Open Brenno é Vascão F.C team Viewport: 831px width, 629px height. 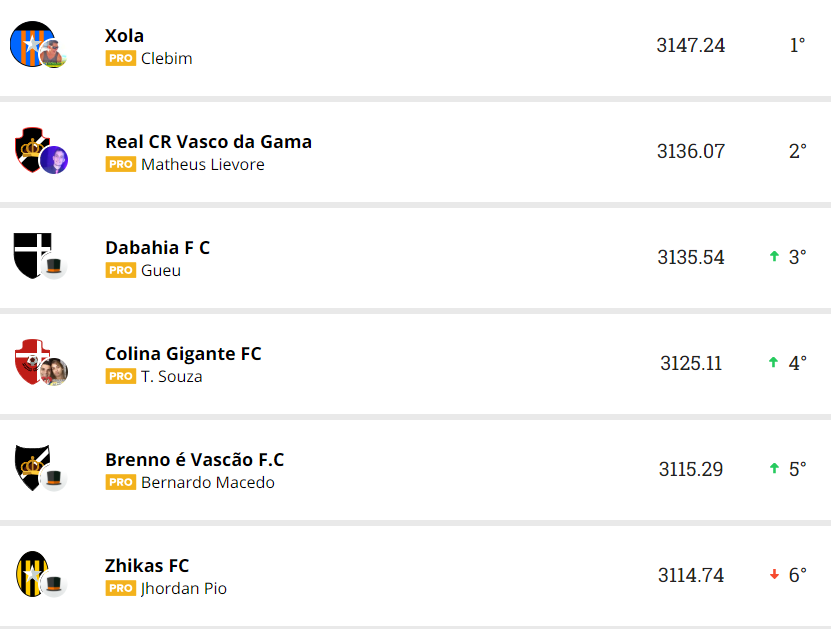194,460
